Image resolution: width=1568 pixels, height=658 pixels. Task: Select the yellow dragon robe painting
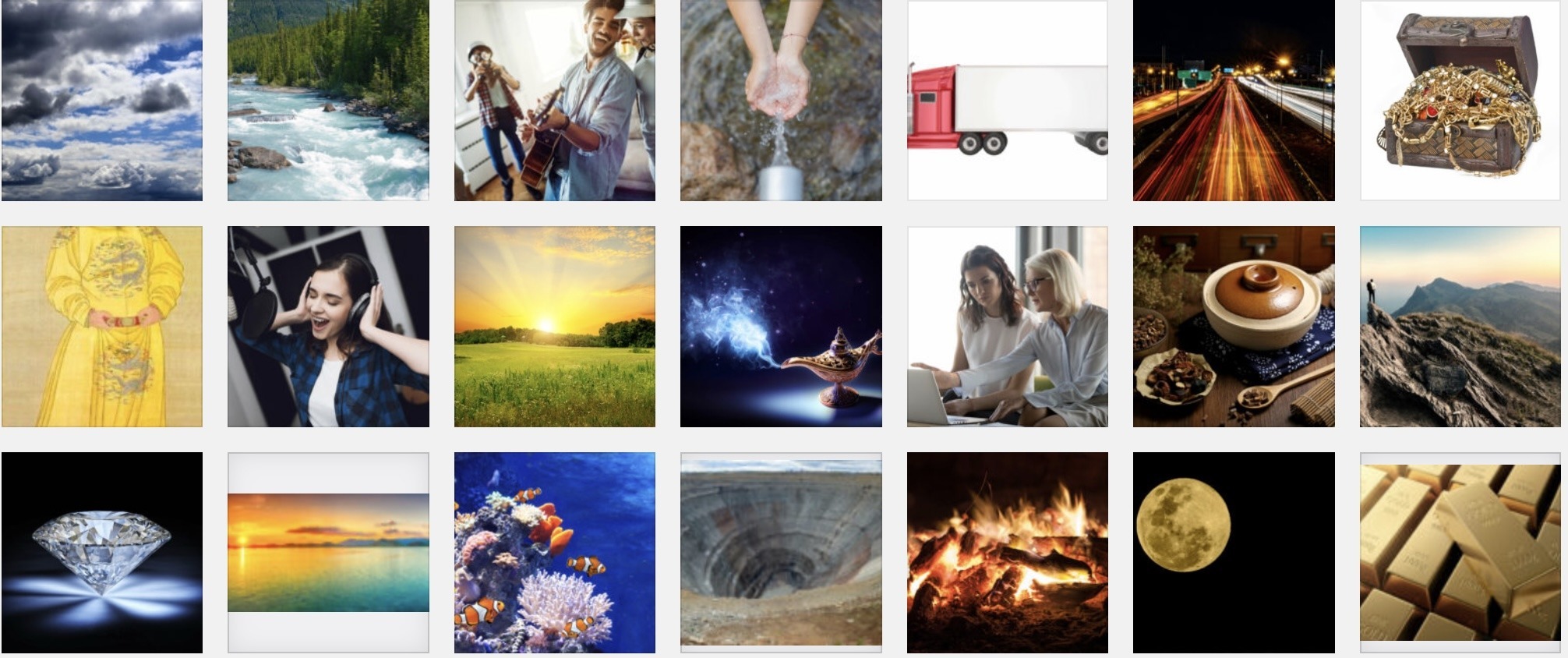click(102, 327)
